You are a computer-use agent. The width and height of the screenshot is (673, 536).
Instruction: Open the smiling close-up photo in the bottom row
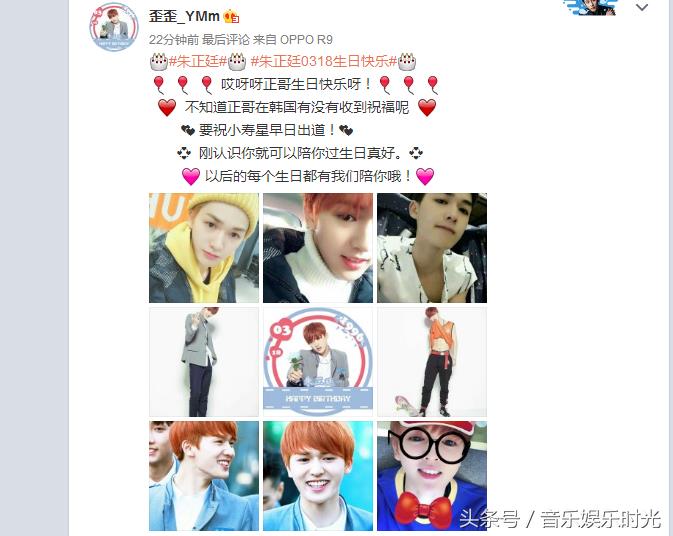(317, 476)
